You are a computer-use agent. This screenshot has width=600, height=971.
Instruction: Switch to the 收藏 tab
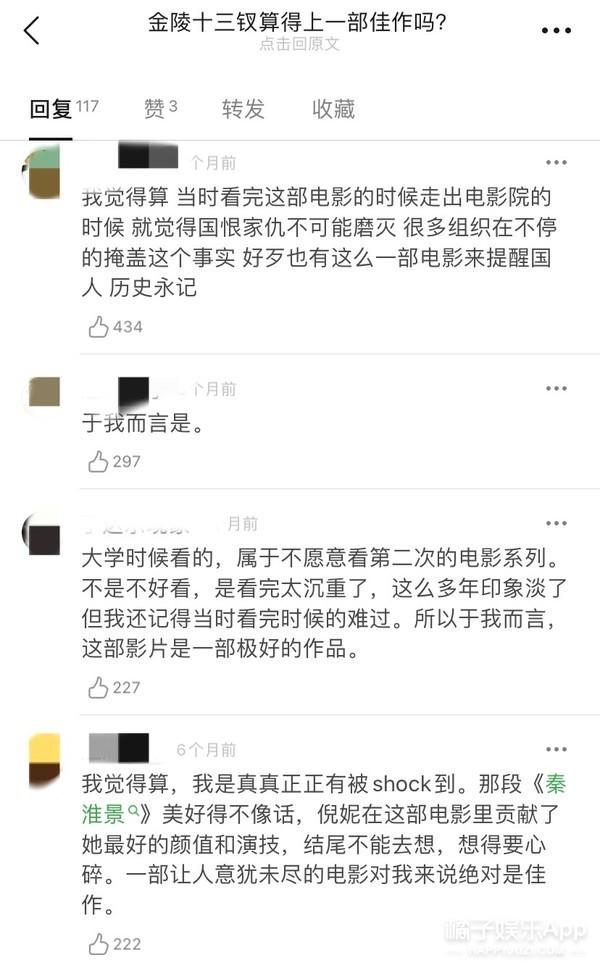(333, 109)
